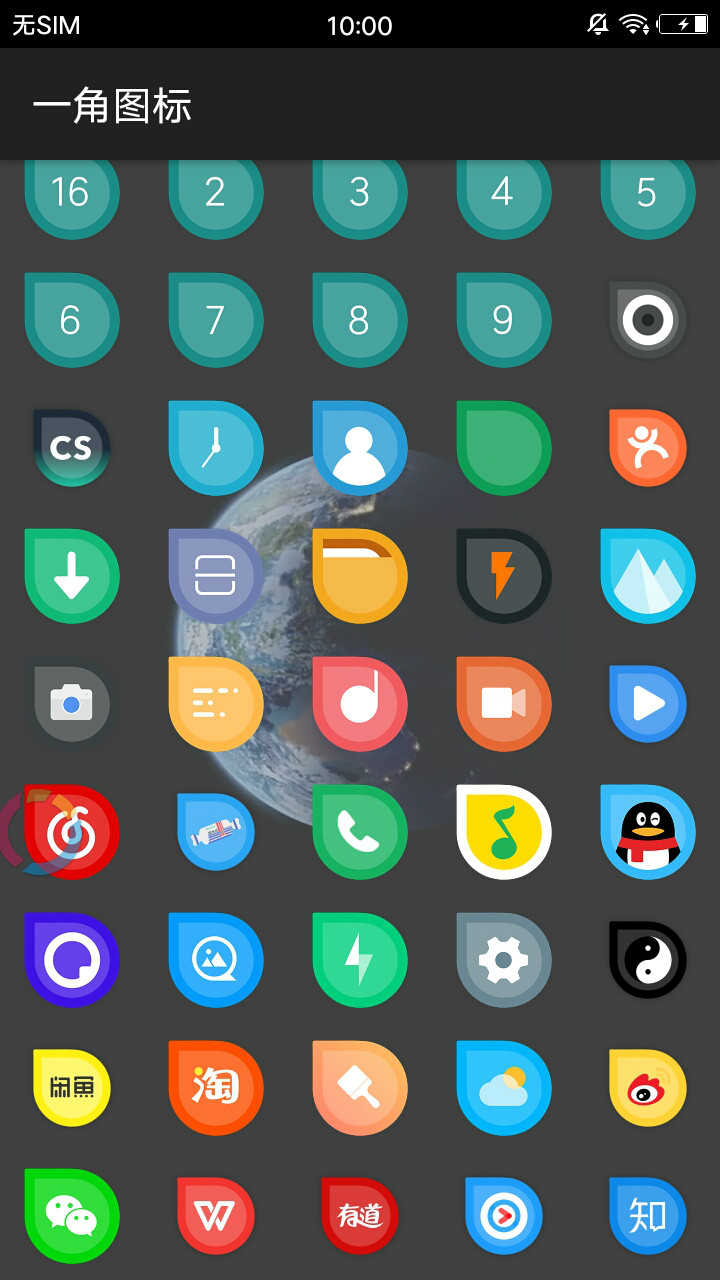Select the QQ penguin icon

coord(648,832)
